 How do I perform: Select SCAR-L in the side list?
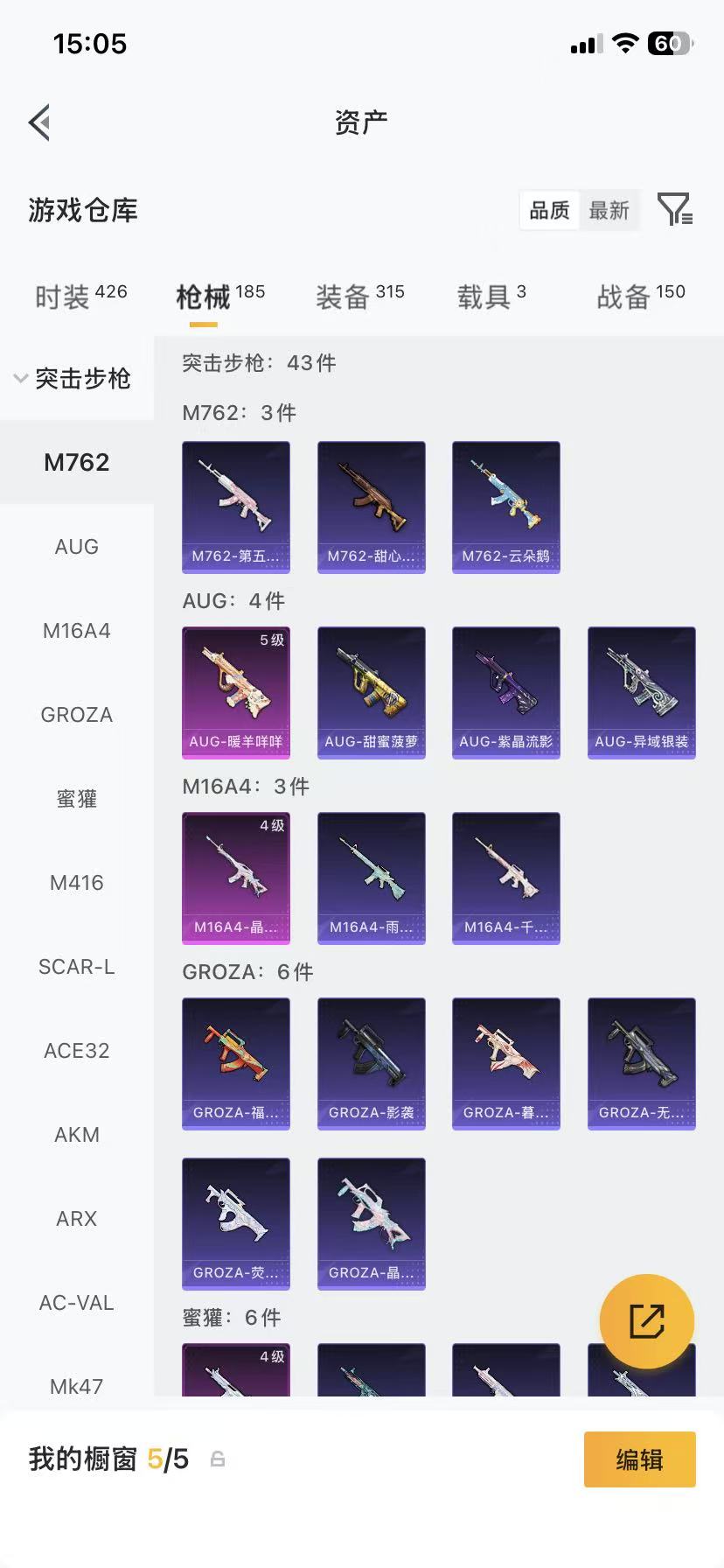click(x=77, y=967)
